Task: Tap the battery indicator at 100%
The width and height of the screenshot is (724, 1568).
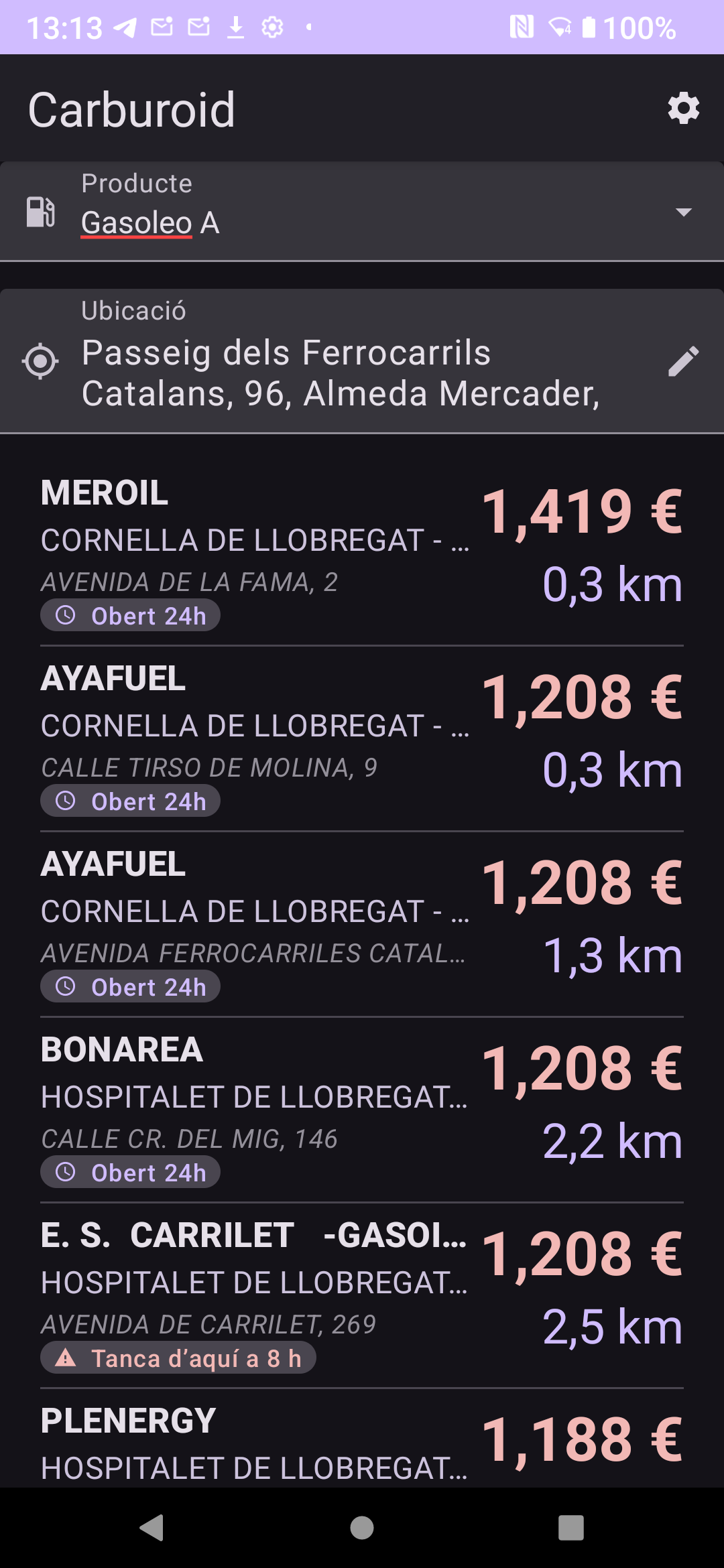Action: tap(590, 27)
